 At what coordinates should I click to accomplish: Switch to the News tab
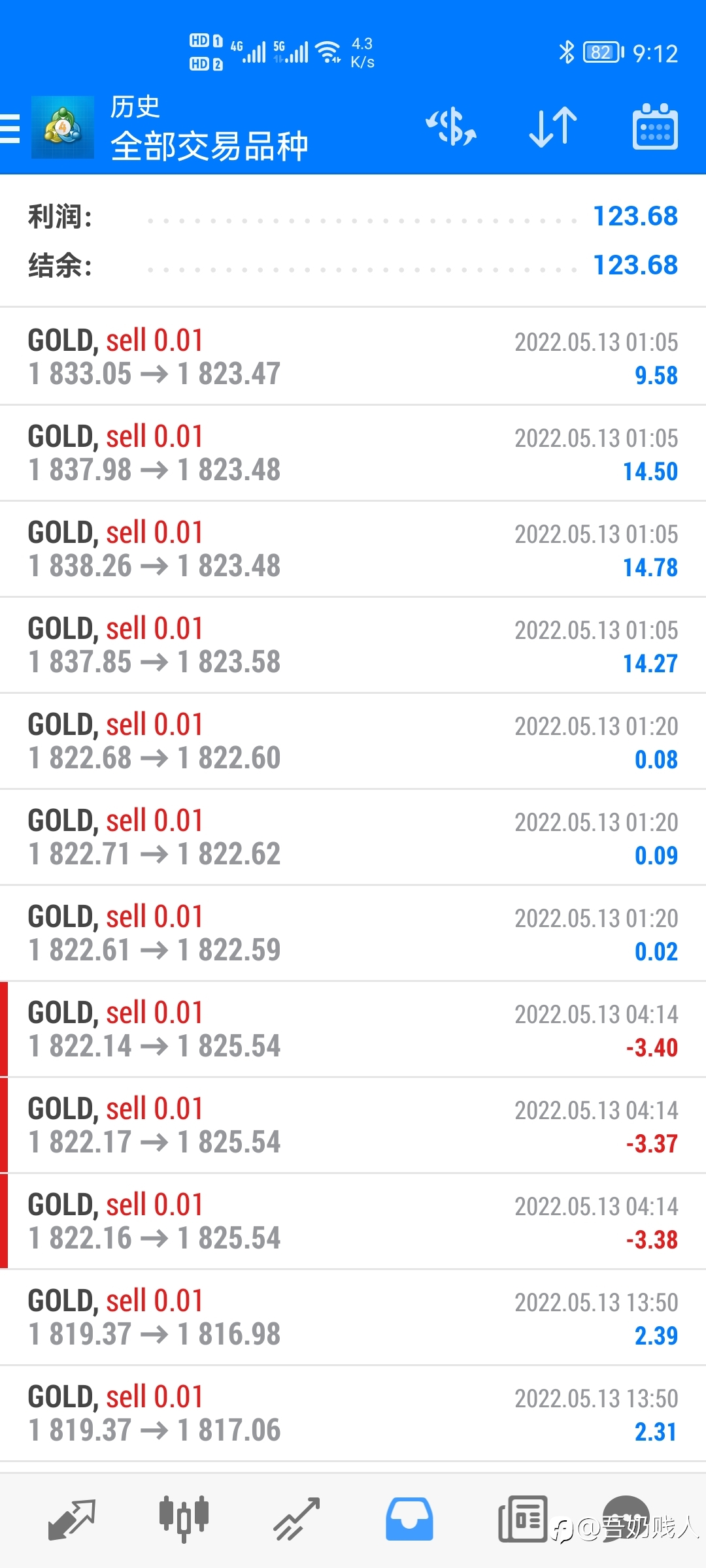coord(523,1518)
